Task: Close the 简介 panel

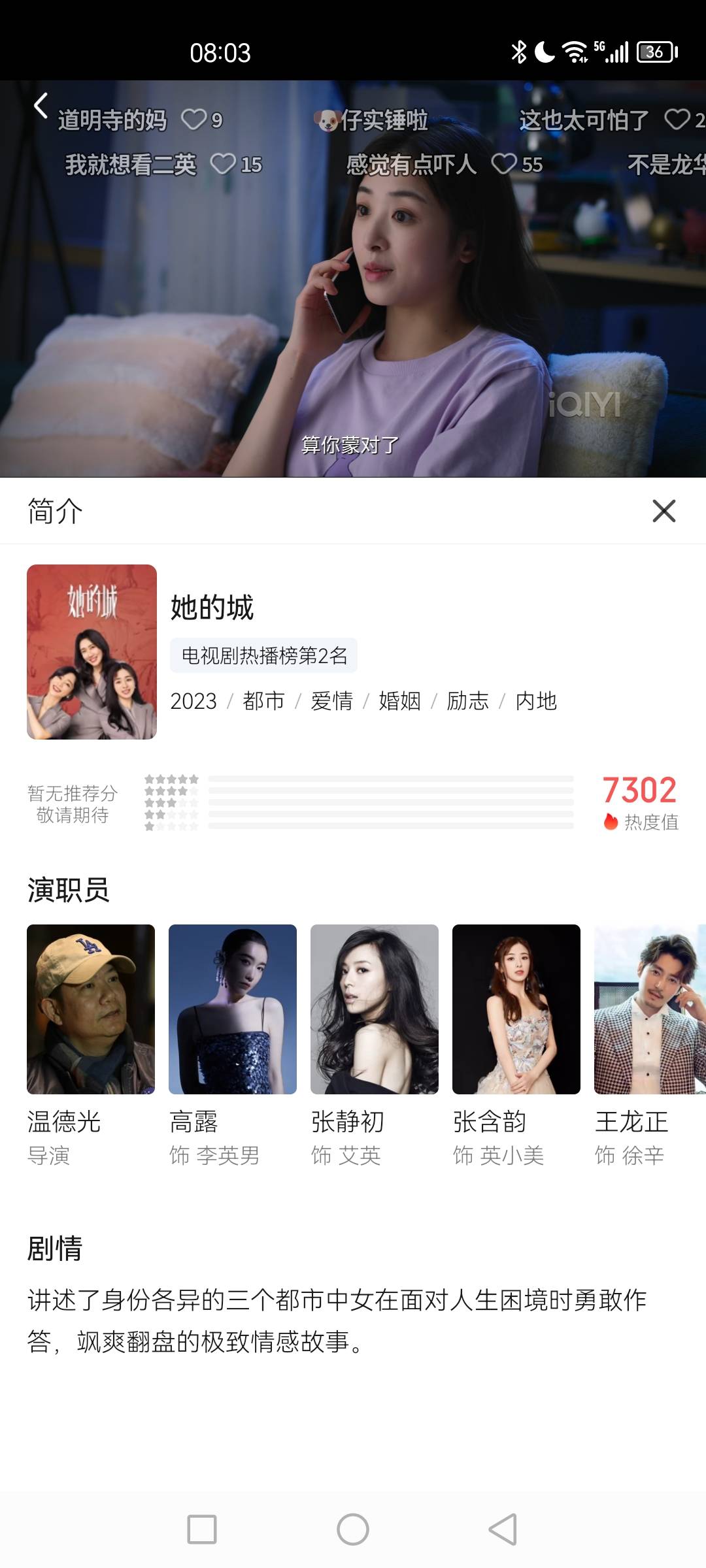Action: [664, 511]
